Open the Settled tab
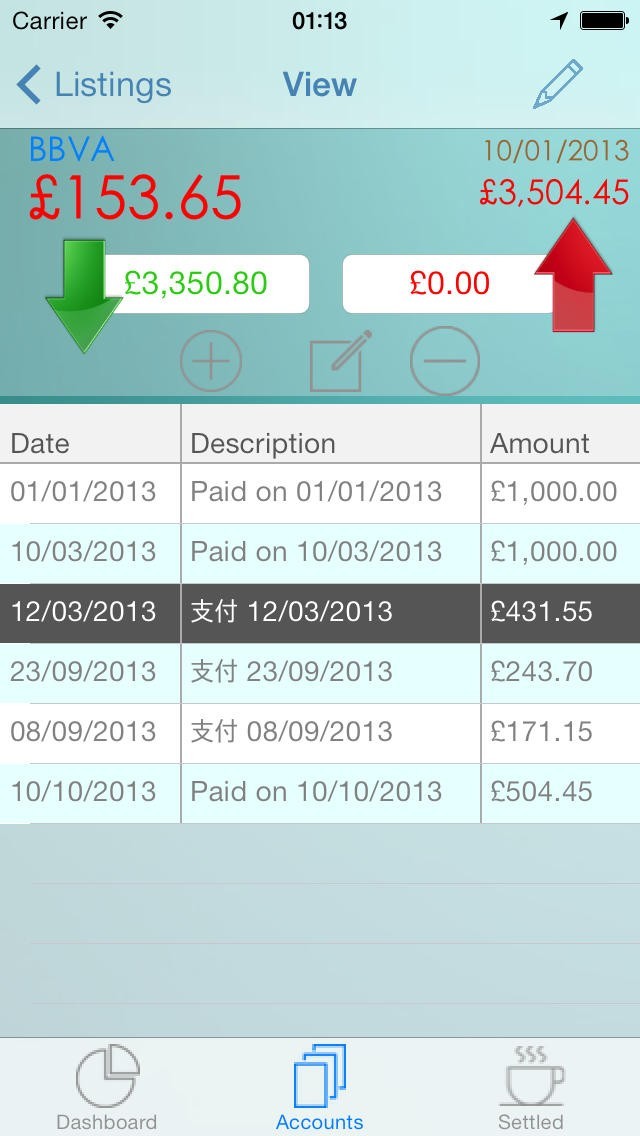 click(x=531, y=1088)
